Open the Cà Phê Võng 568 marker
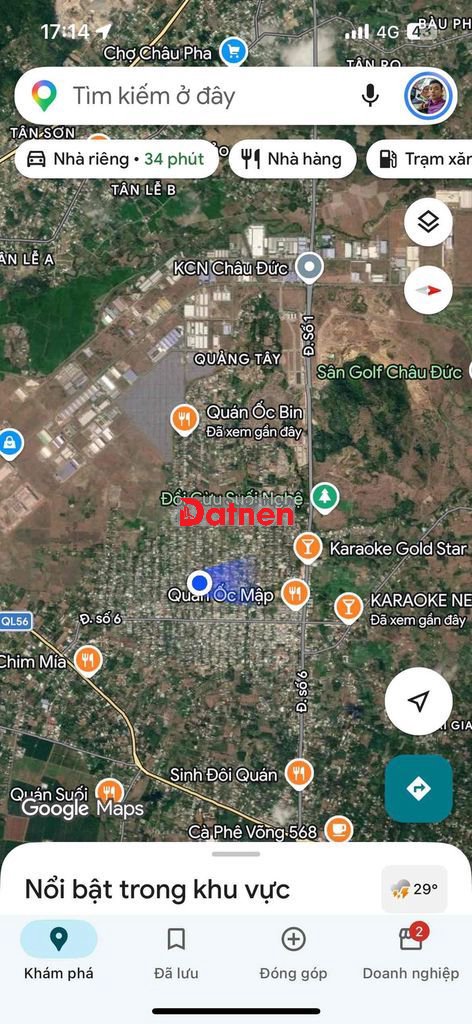This screenshot has height=1024, width=472. click(x=339, y=829)
